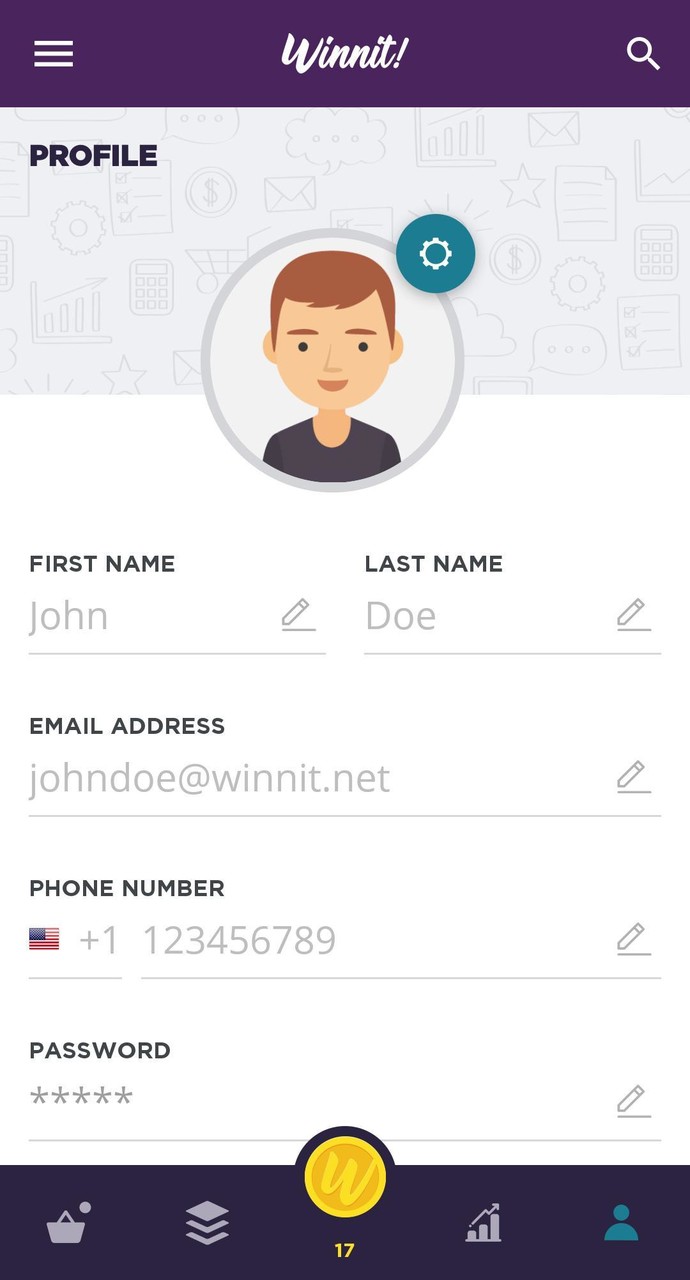Image resolution: width=690 pixels, height=1280 pixels.
Task: Edit the last name with its pencil
Action: [633, 614]
